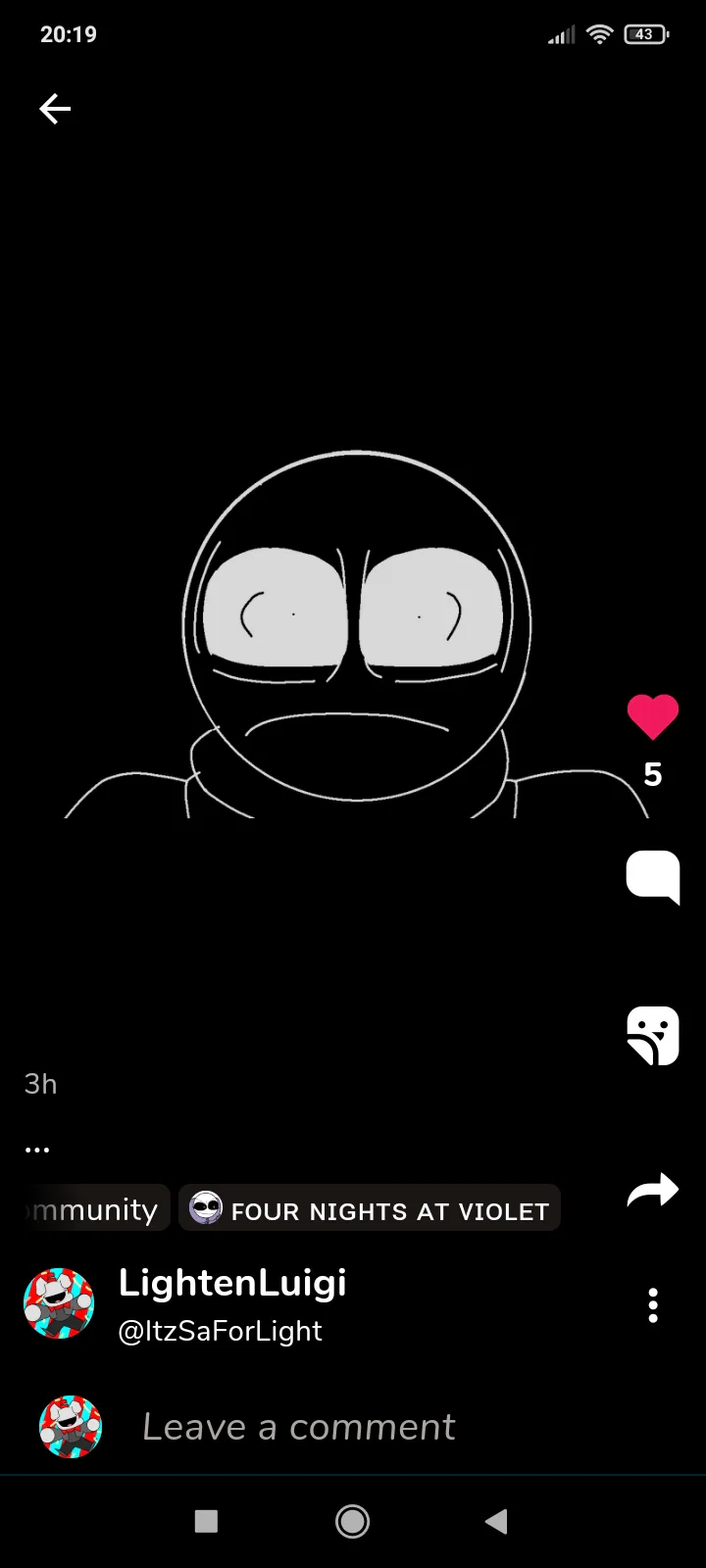Add a sticker reaction to the post

tap(652, 1035)
